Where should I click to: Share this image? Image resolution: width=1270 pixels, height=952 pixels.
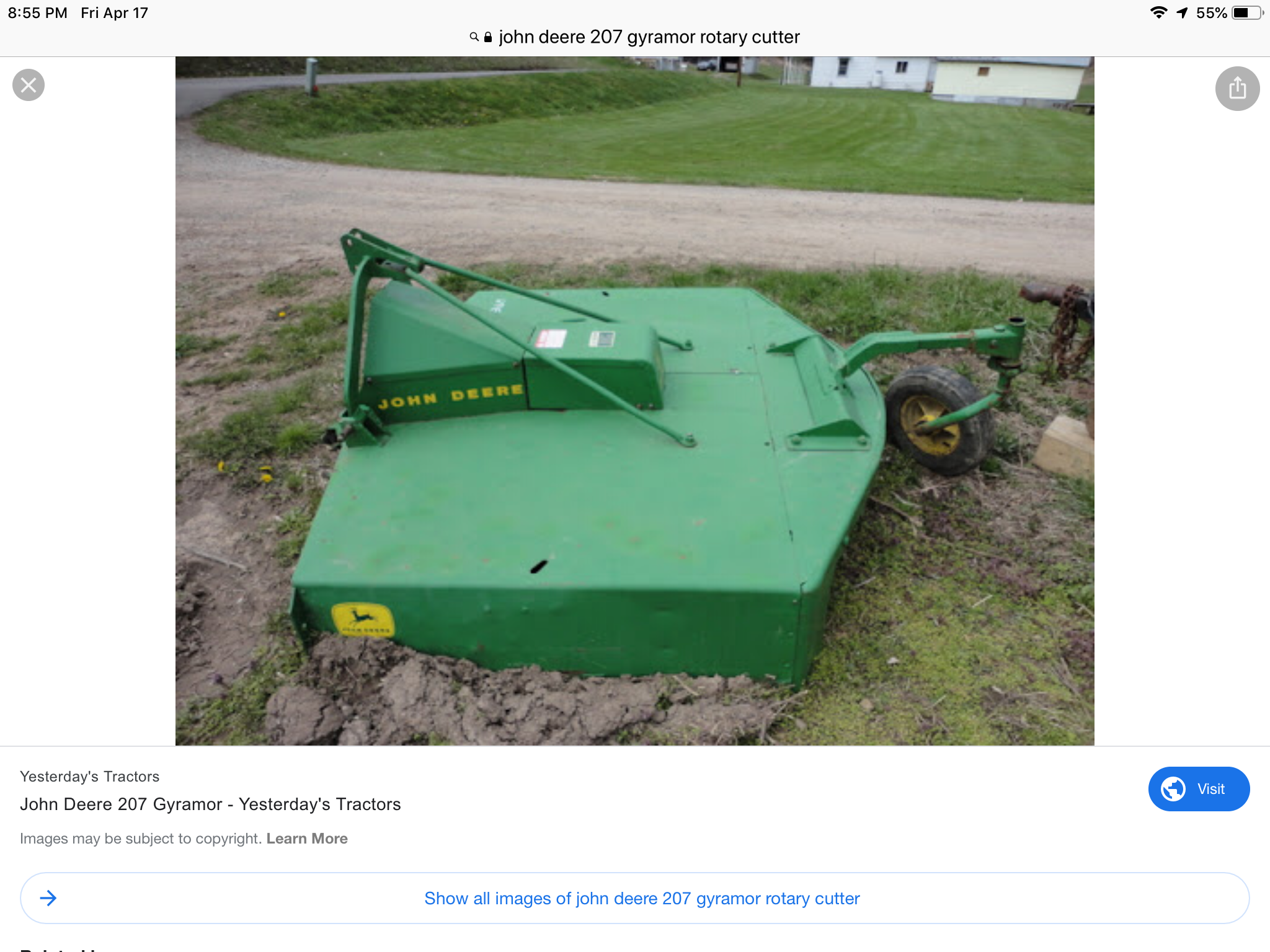(x=1237, y=89)
